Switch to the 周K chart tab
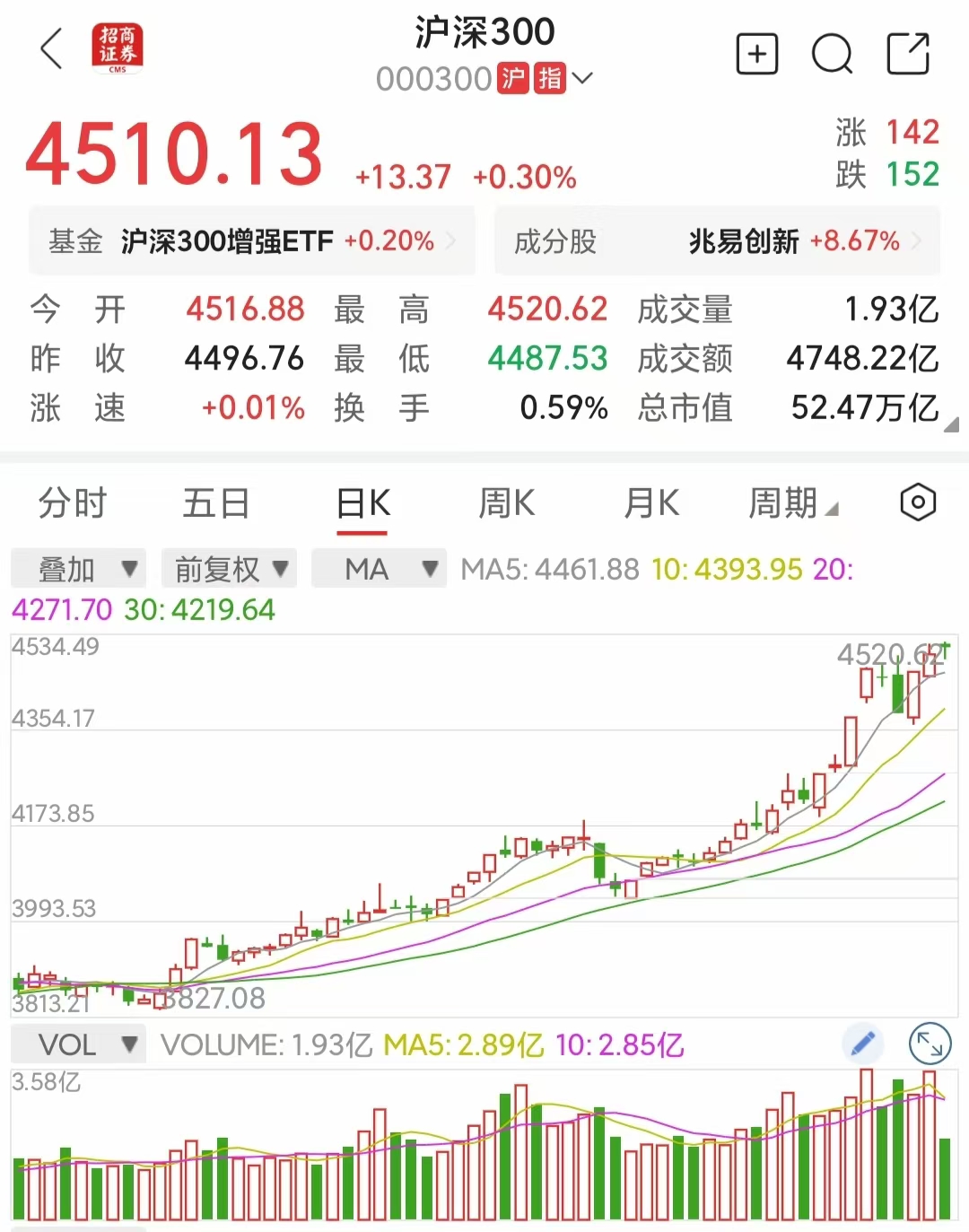Image resolution: width=969 pixels, height=1232 pixels. coord(507,503)
